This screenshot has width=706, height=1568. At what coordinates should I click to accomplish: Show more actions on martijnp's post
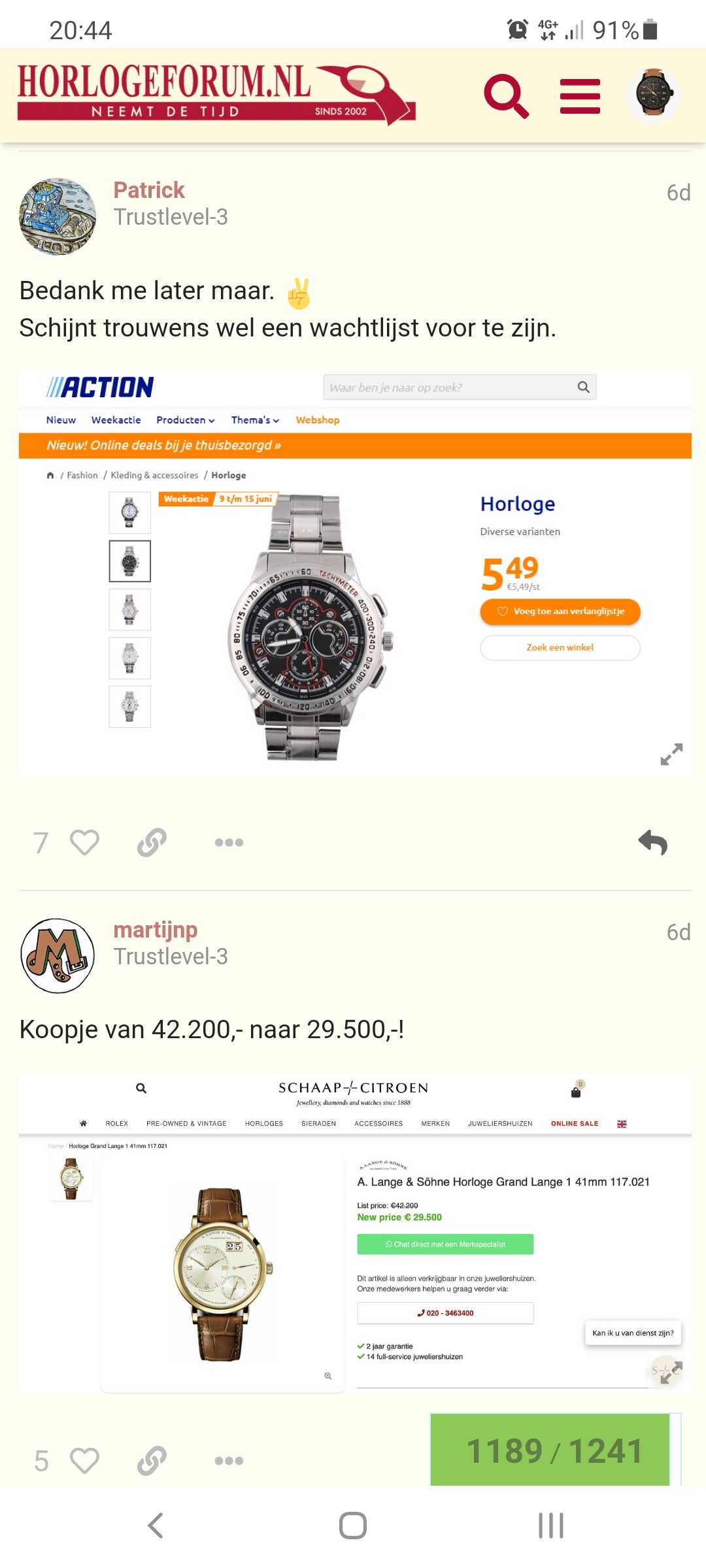[229, 1461]
